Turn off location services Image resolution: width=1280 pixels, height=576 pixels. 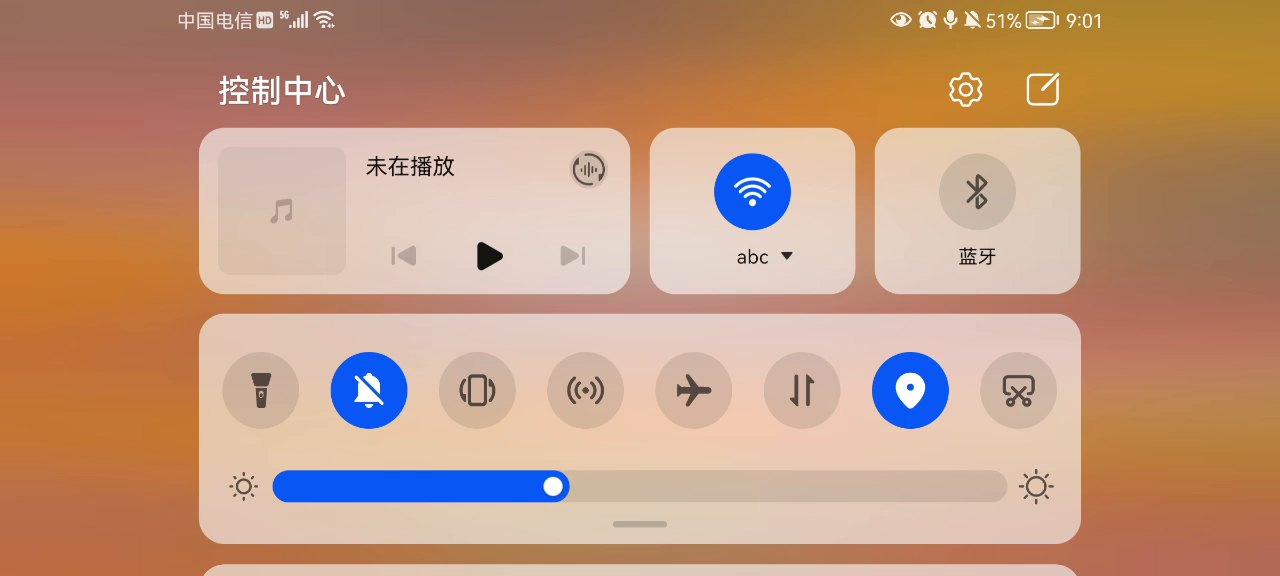coord(910,390)
